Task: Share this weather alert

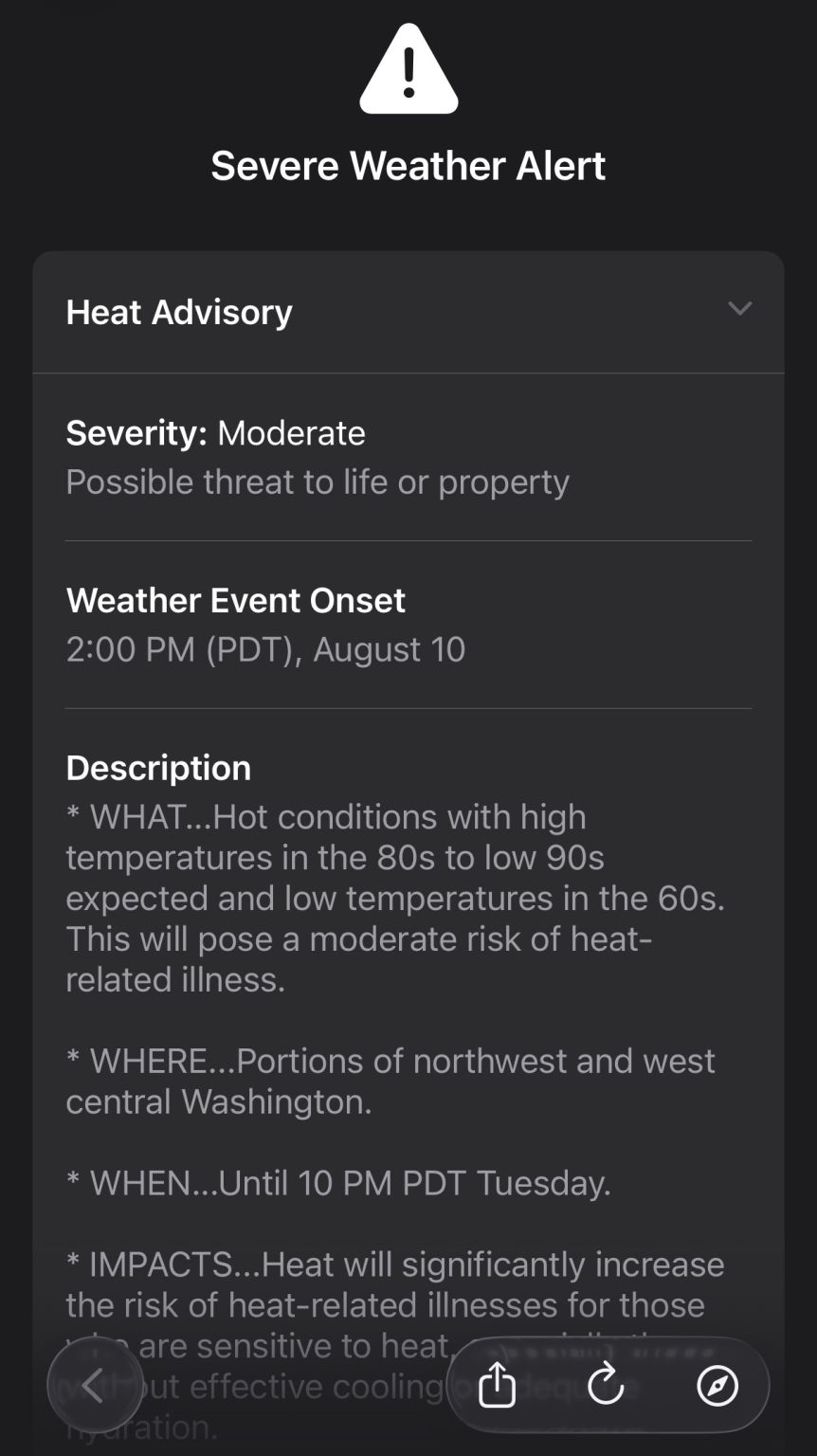Action: tap(497, 1386)
